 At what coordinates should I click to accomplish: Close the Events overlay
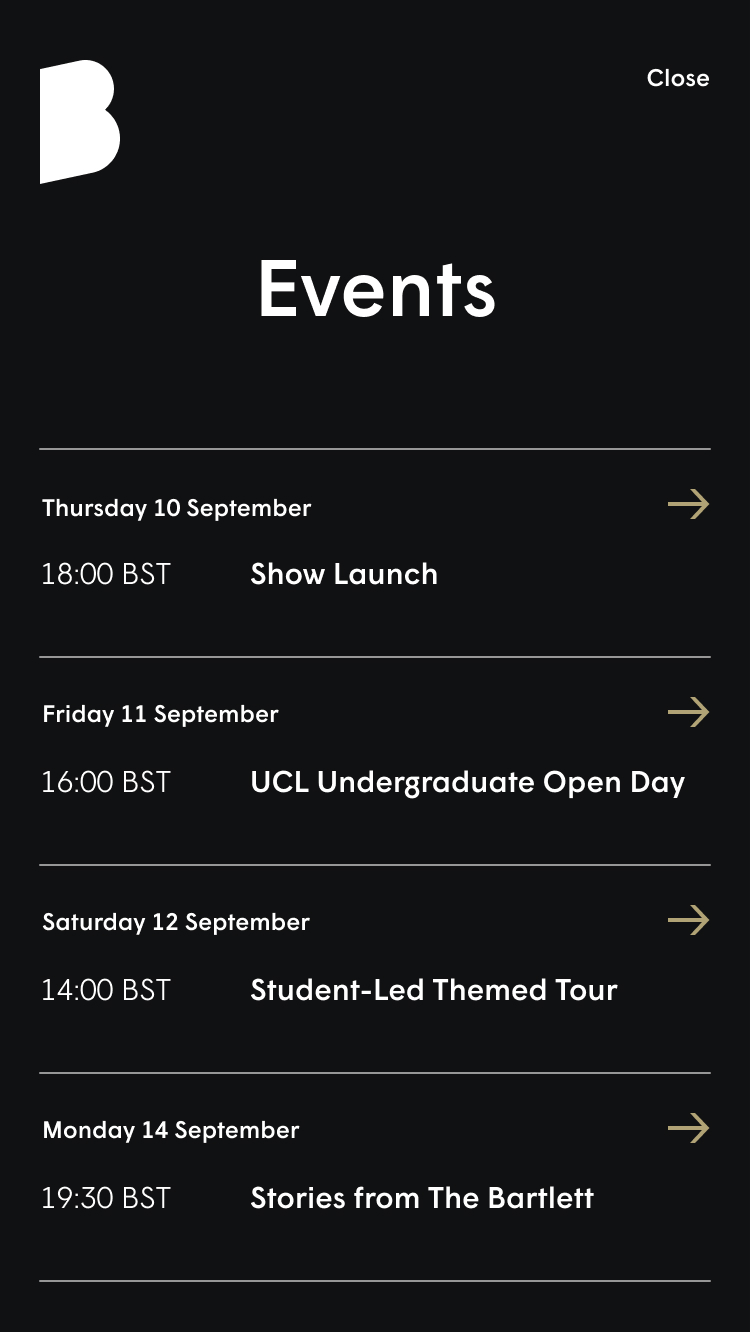[677, 78]
